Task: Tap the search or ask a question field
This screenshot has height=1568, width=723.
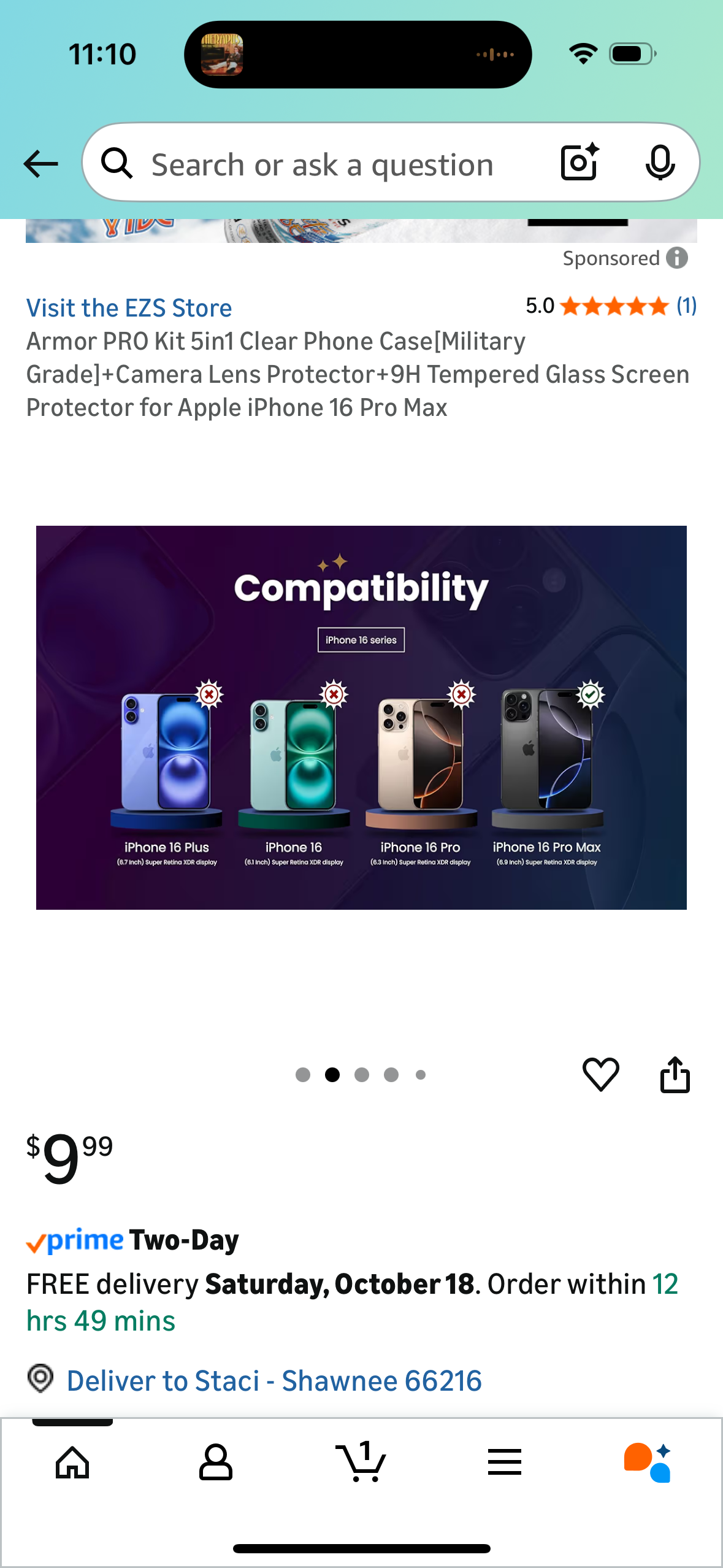Action: pos(322,164)
